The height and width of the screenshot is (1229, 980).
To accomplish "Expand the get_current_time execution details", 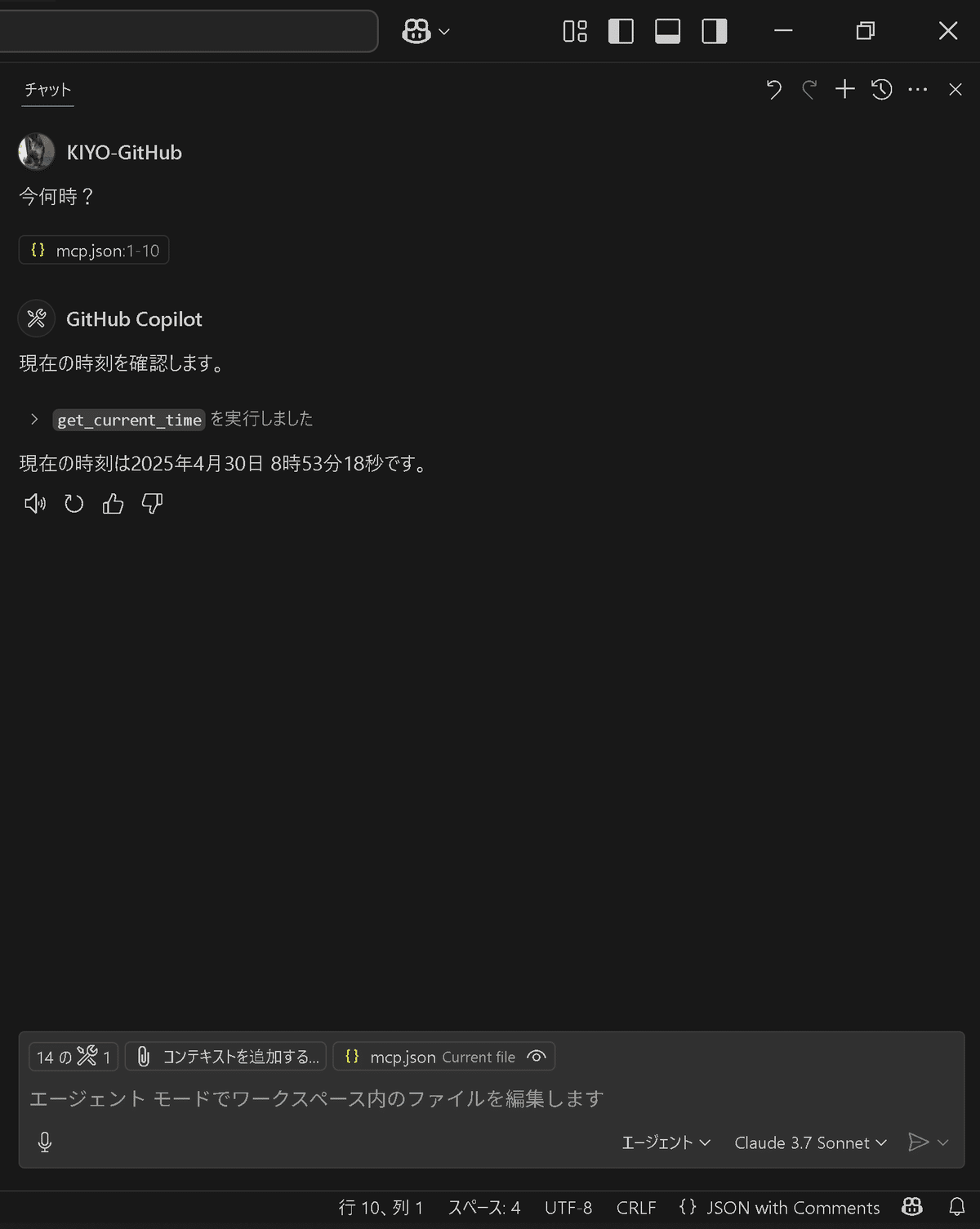I will 34,419.
